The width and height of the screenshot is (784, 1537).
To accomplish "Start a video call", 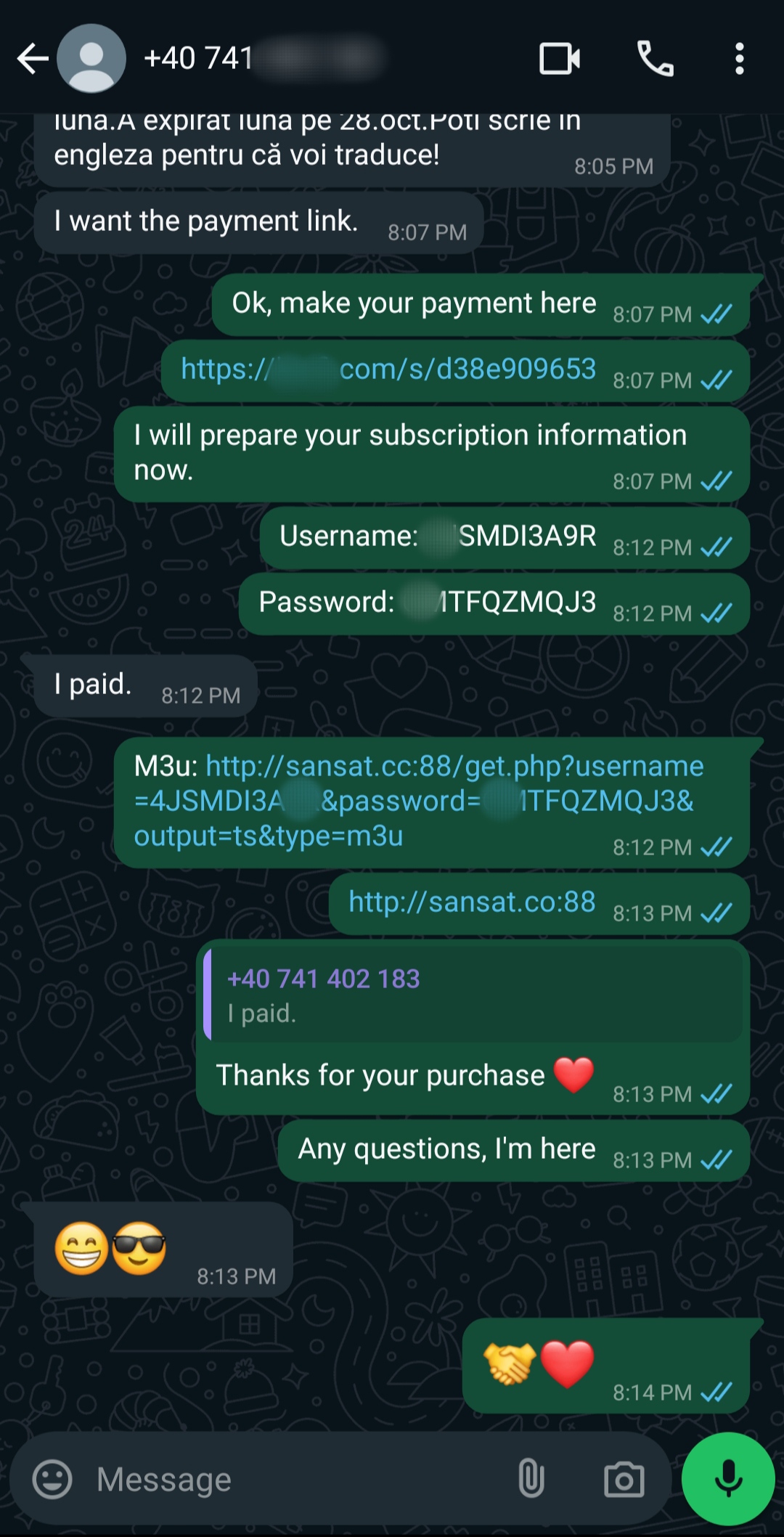I will pos(559,59).
